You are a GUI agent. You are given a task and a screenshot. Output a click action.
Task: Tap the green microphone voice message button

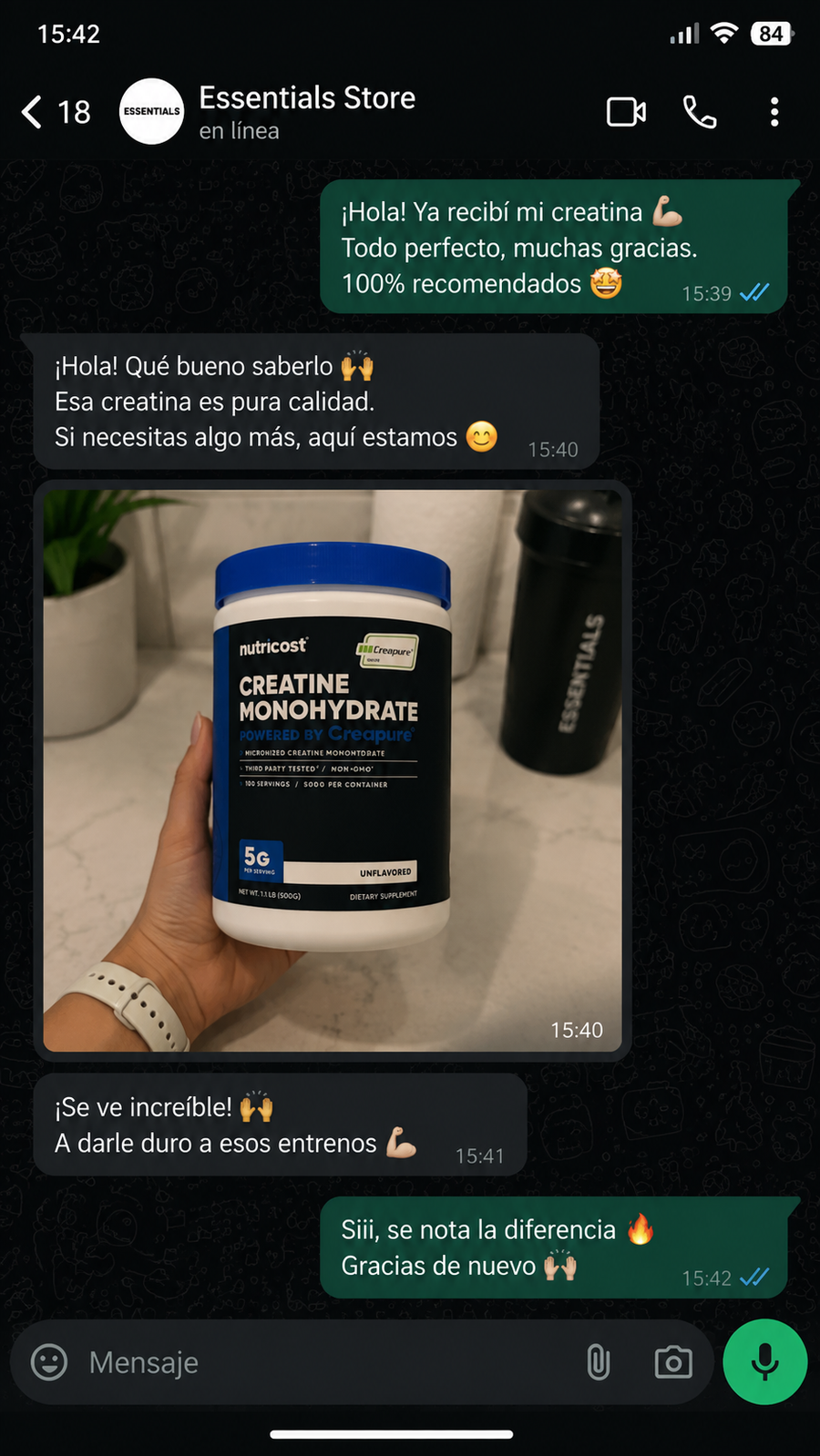[765, 1362]
